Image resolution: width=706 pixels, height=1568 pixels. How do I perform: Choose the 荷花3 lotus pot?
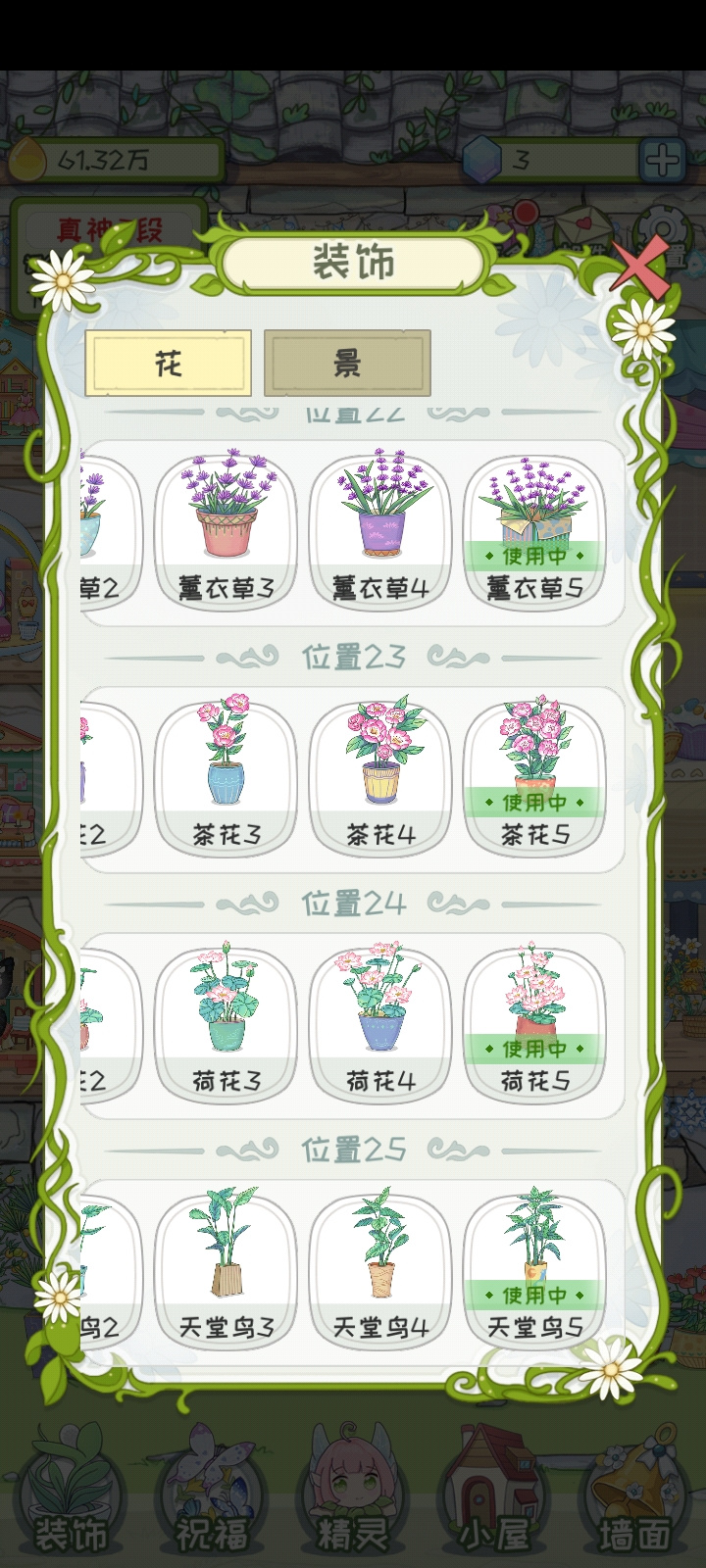pyautogui.click(x=226, y=1023)
